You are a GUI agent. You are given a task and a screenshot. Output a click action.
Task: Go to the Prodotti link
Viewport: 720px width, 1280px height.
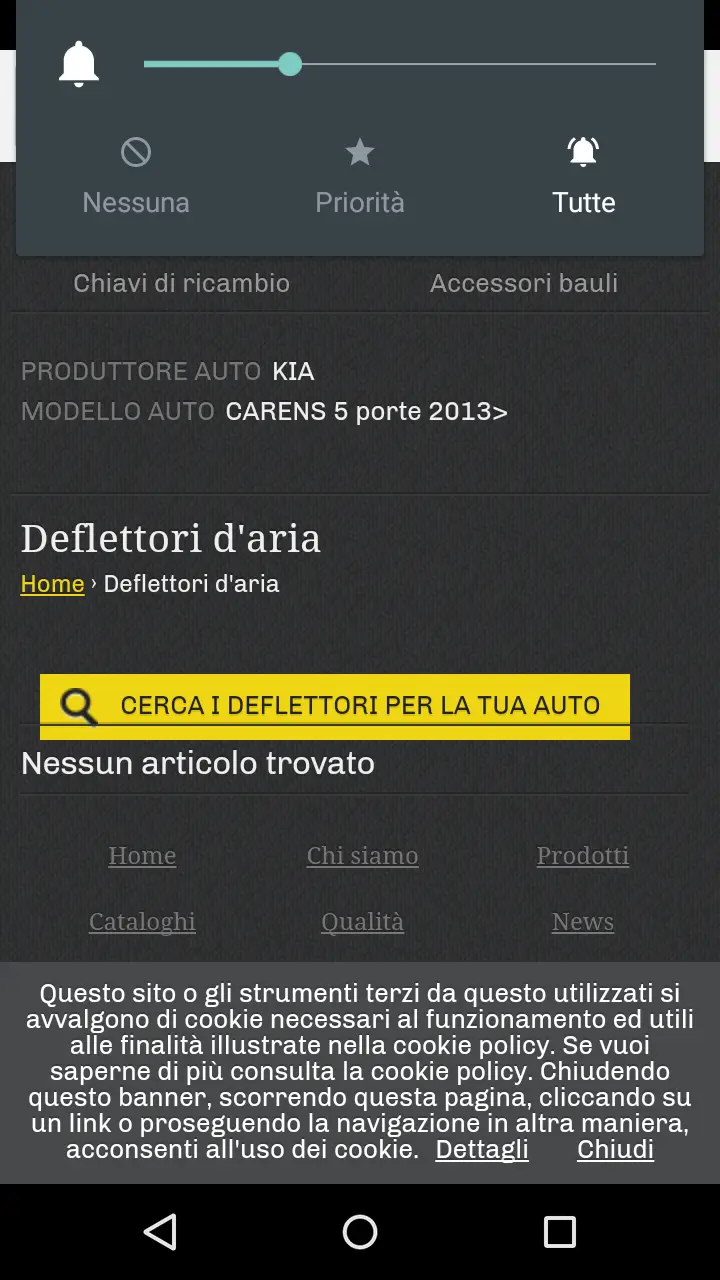[x=583, y=855]
